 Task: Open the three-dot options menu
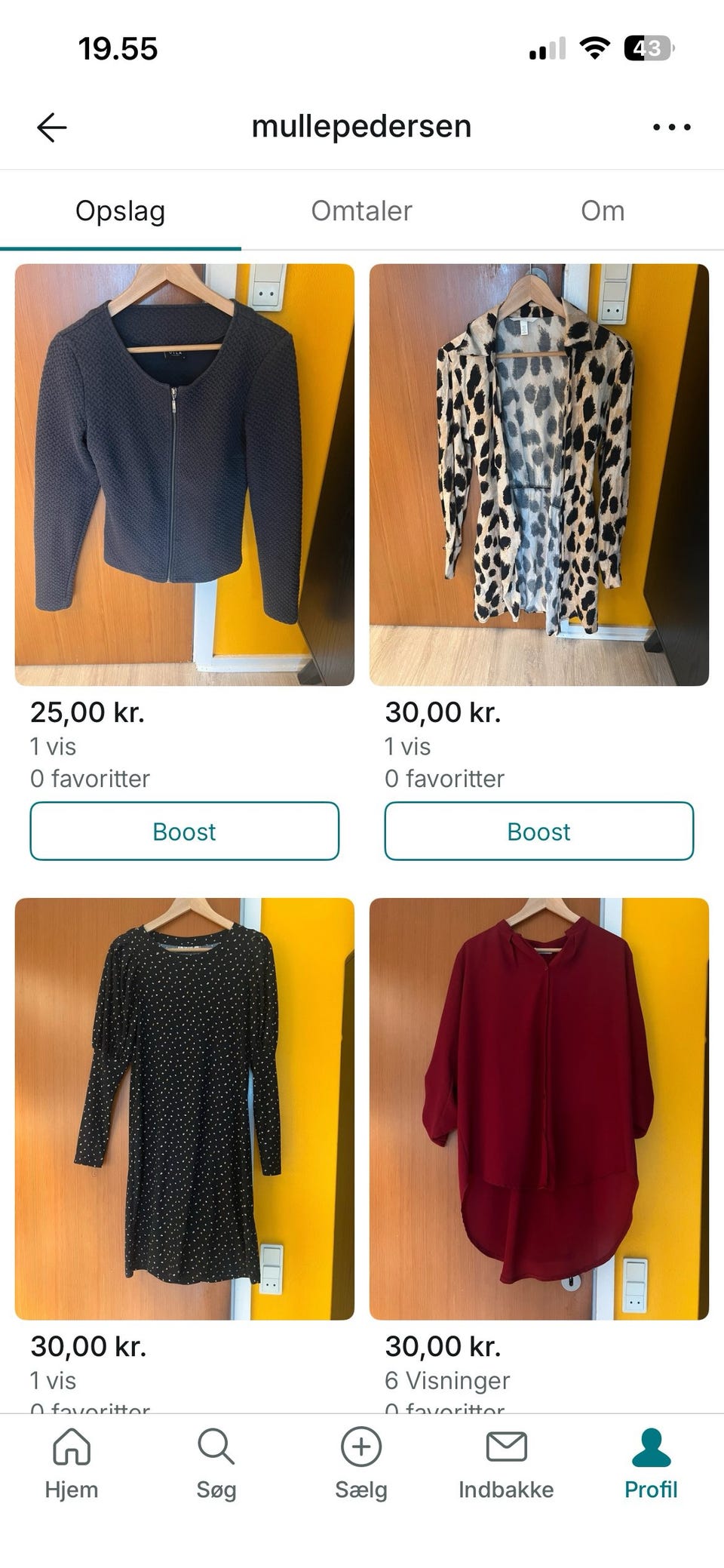pos(670,126)
